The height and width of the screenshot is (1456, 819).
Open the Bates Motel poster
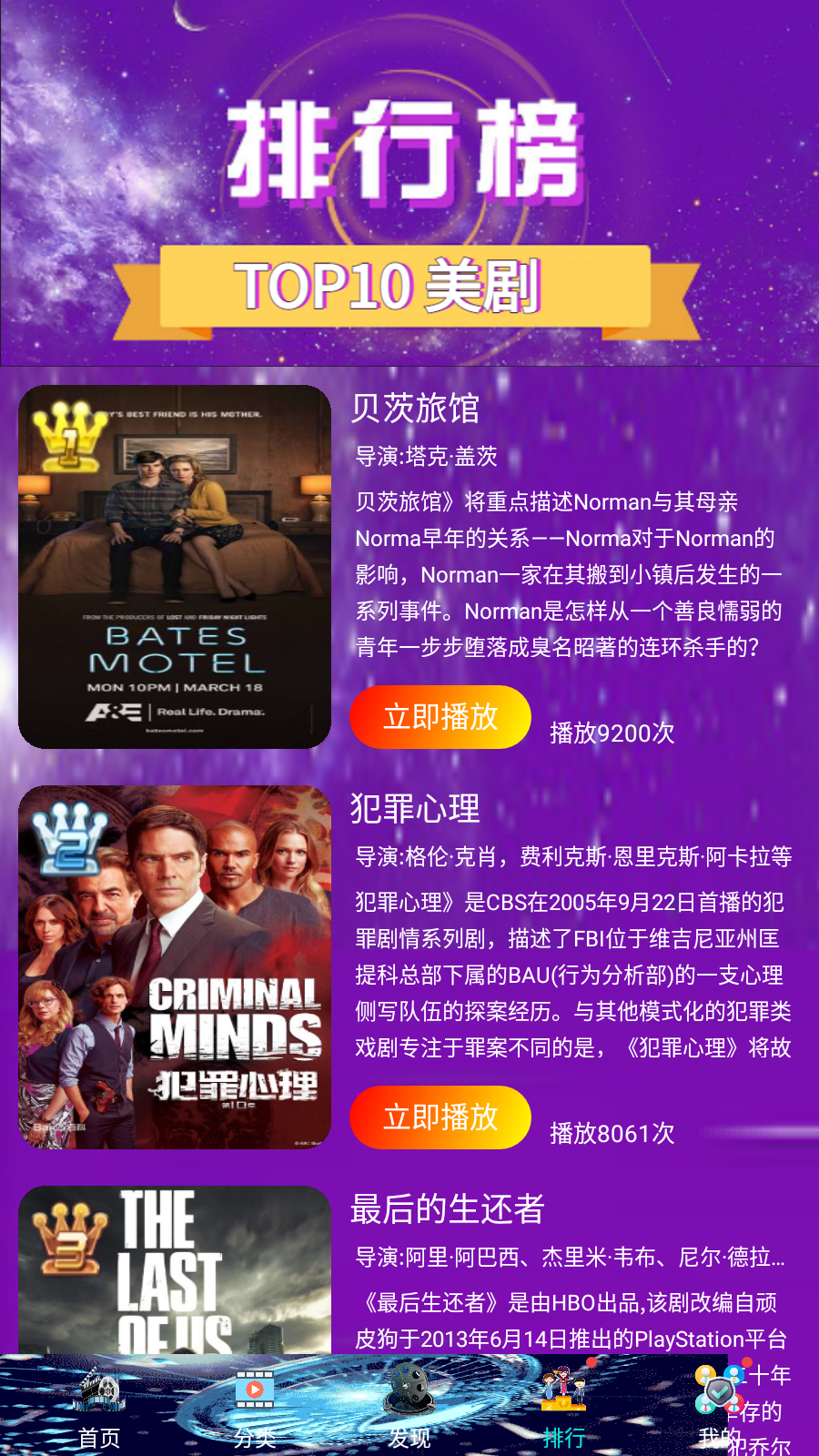click(x=175, y=567)
